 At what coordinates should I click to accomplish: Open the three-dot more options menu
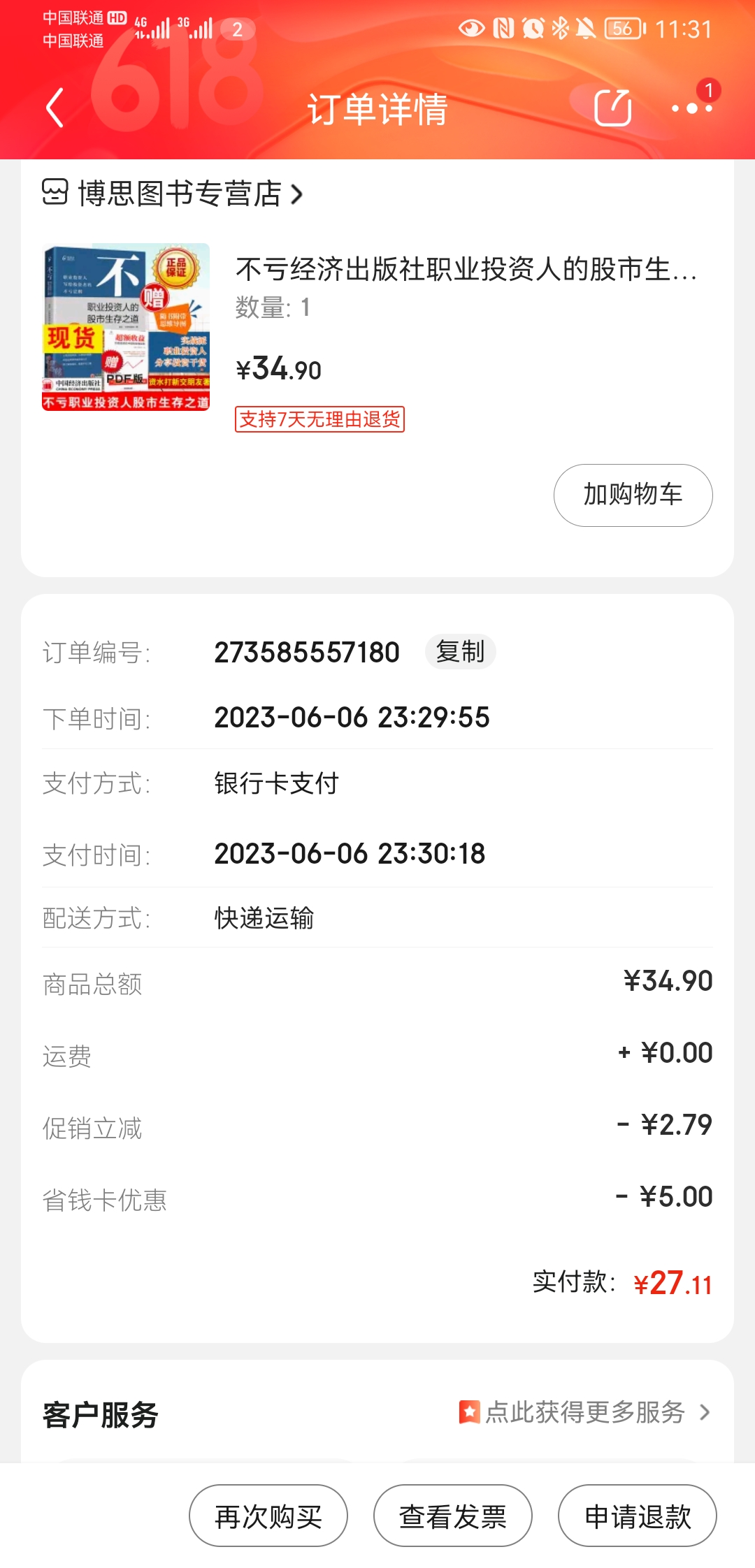point(691,108)
